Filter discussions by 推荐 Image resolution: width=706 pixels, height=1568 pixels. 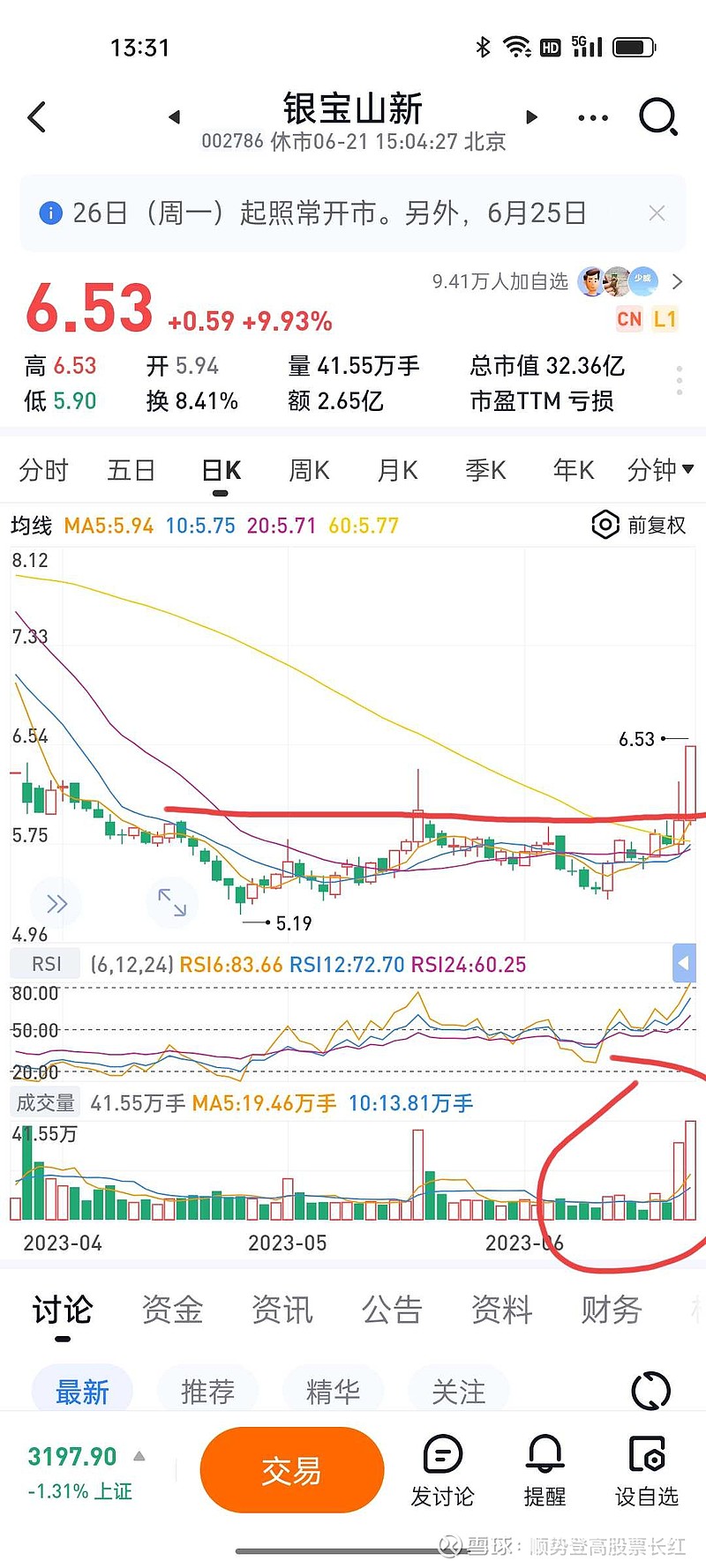[208, 1392]
